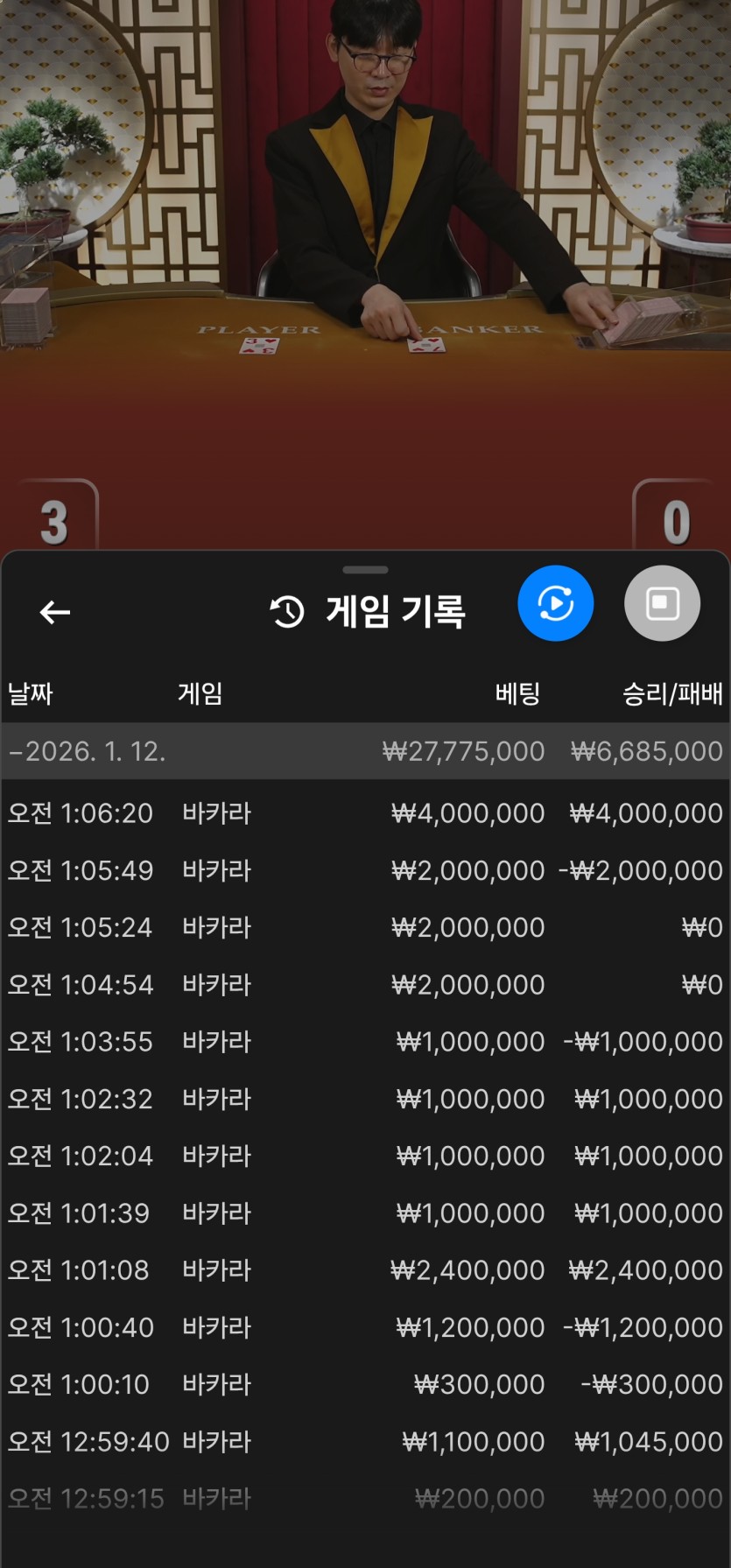731x1568 pixels.
Task: Open the 오전 12:59:40 바카라 record
Action: pos(365,1441)
